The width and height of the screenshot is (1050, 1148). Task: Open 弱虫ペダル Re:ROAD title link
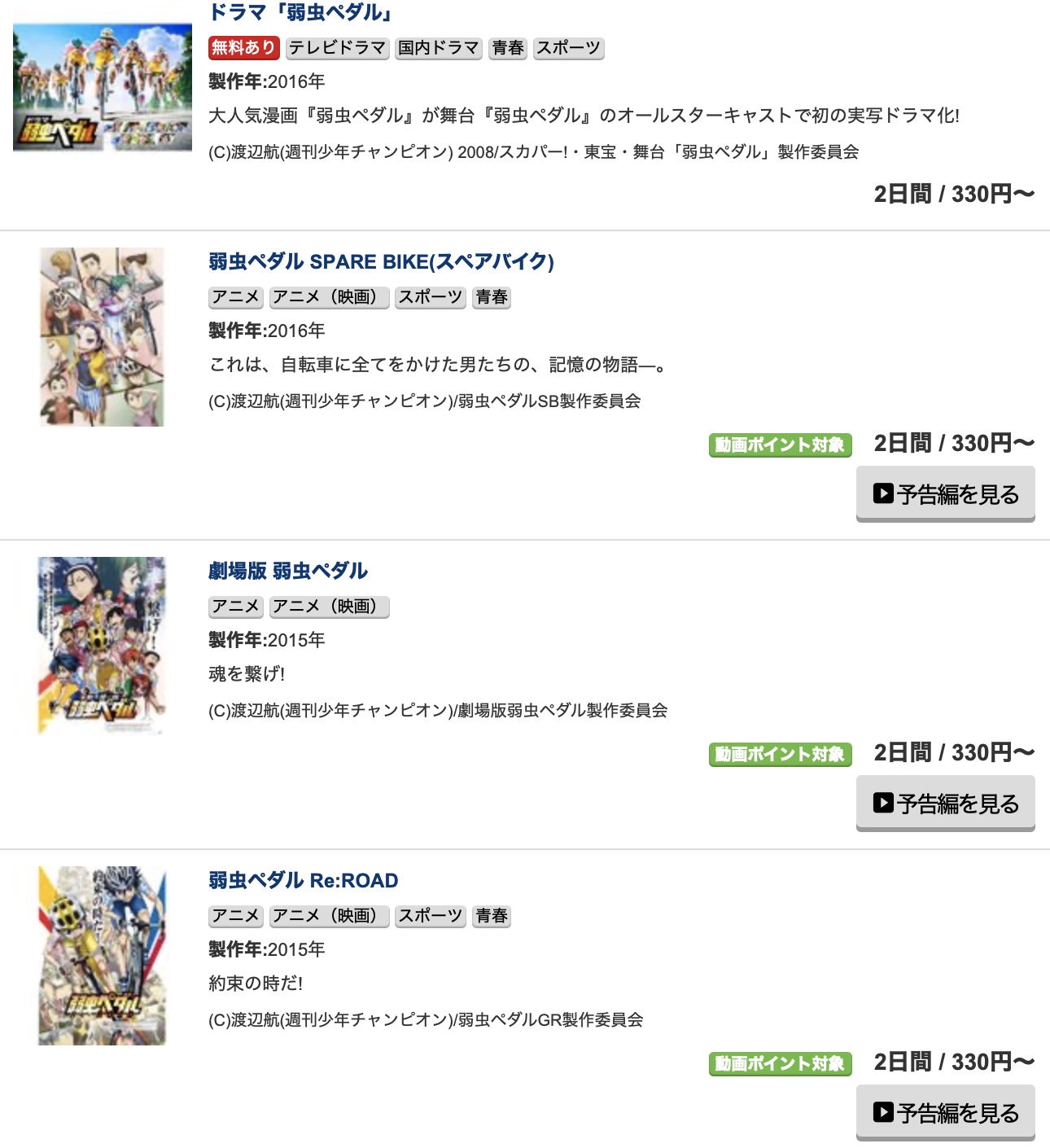tap(304, 880)
